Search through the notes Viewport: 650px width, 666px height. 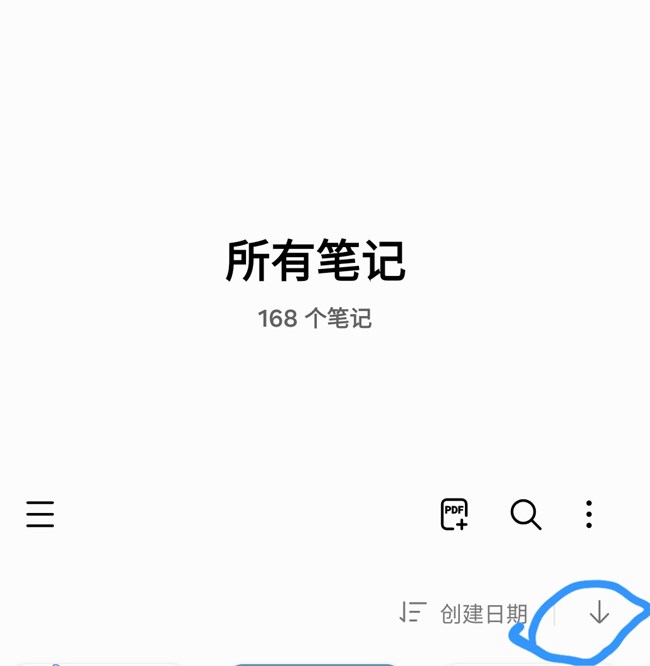tap(525, 514)
